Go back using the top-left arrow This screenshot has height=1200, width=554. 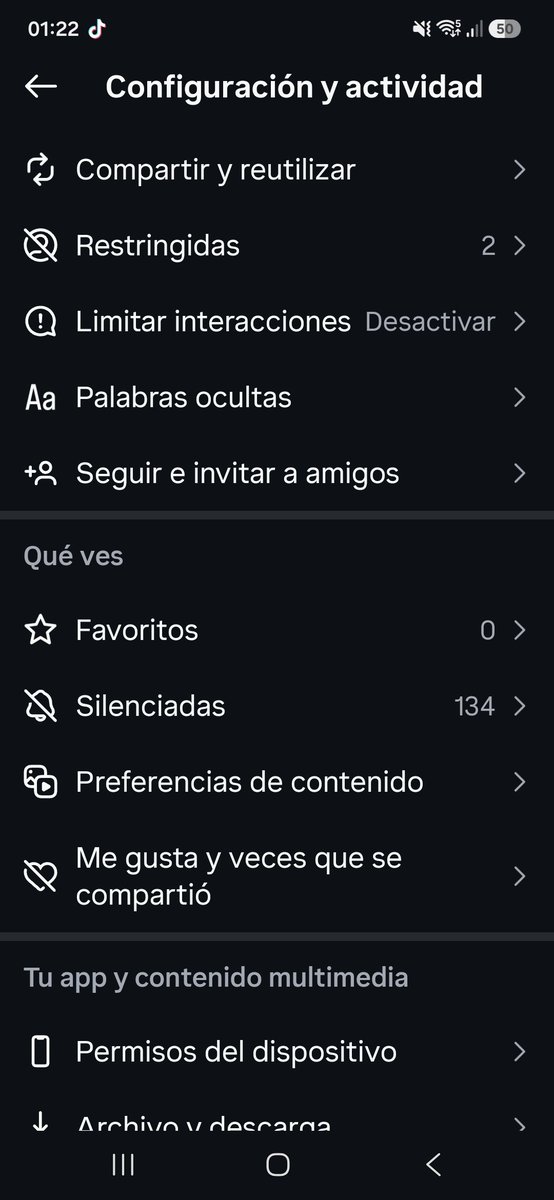click(41, 87)
